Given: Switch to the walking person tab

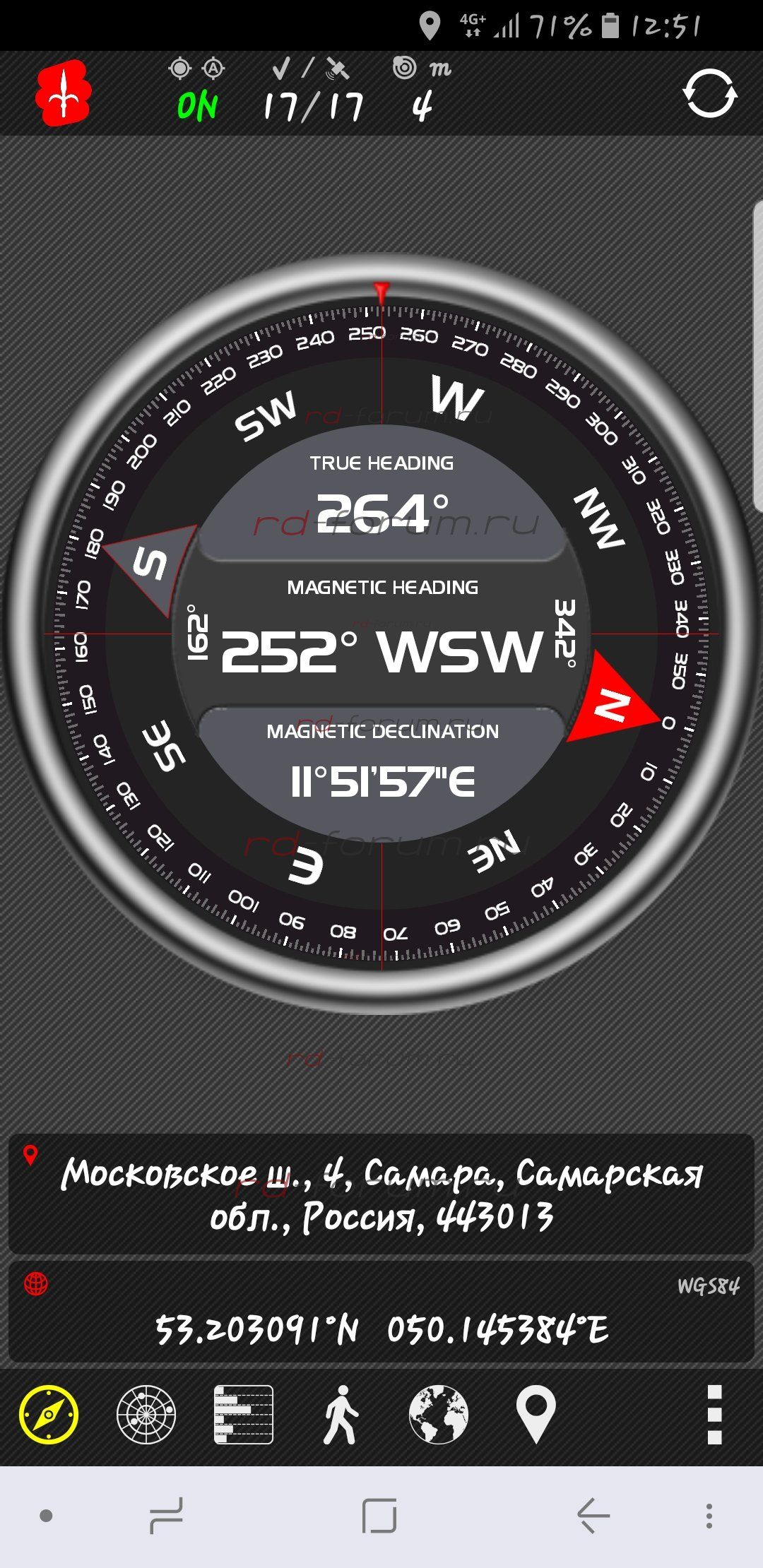Looking at the screenshot, I should coord(341,1414).
